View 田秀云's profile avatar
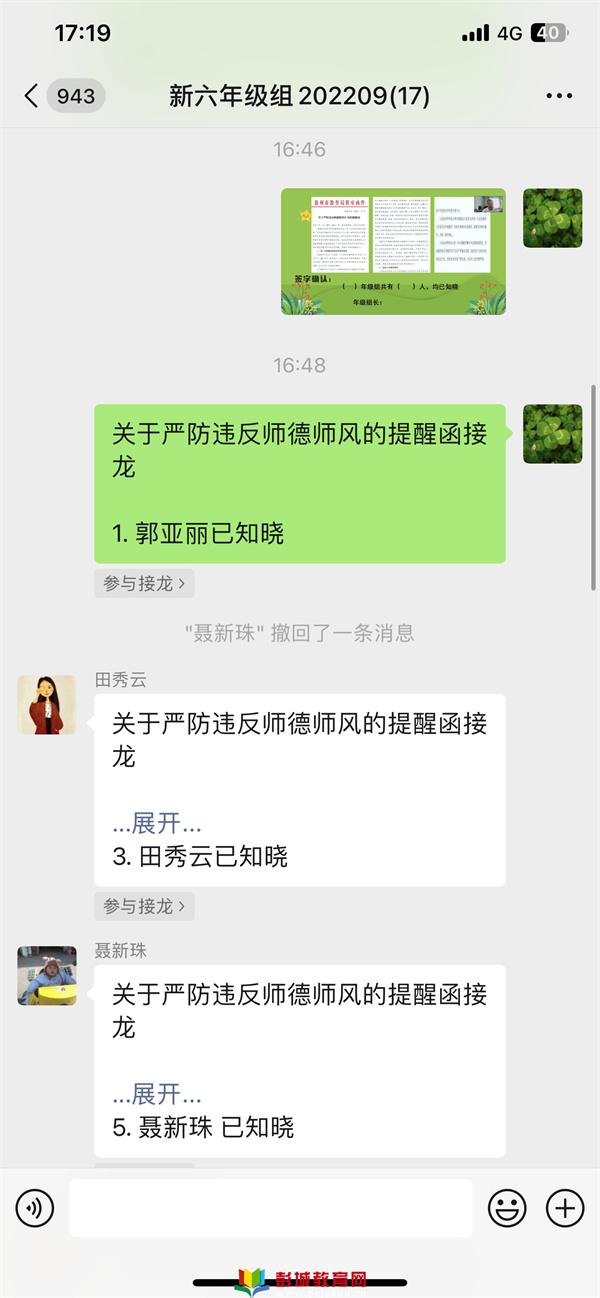This screenshot has height=1298, width=600. 47,704
